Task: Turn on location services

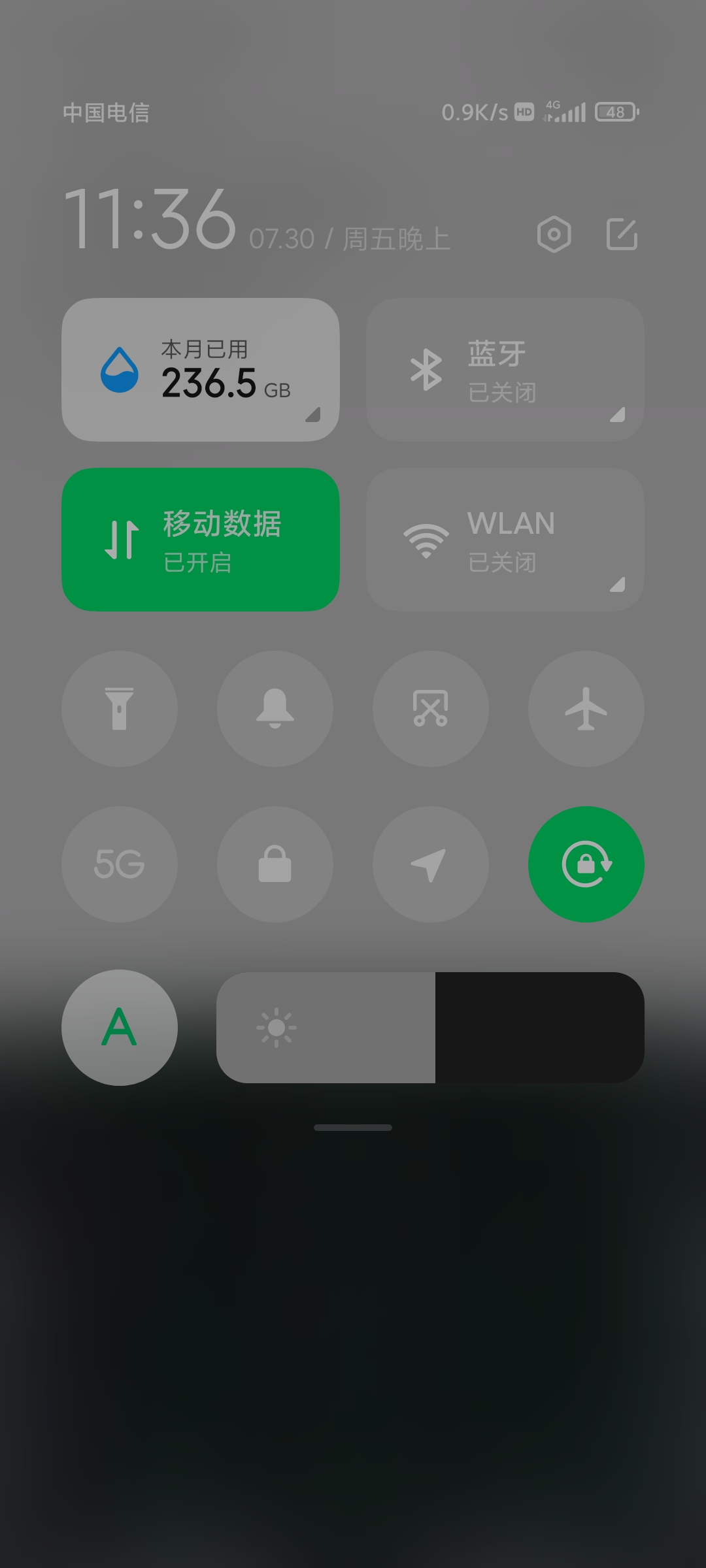Action: click(431, 864)
